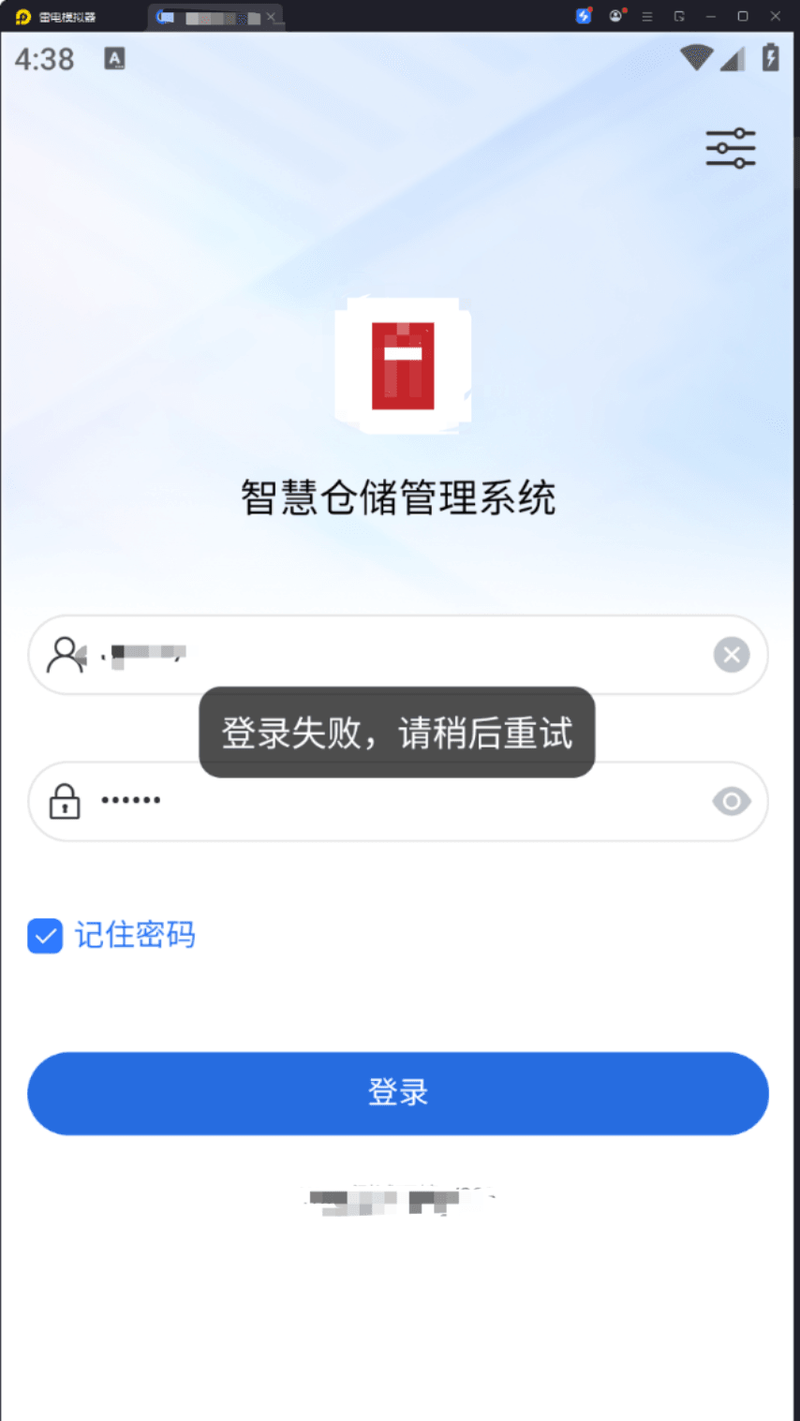Show the password with the eye icon
Screen dimensions: 800x1421
731,801
